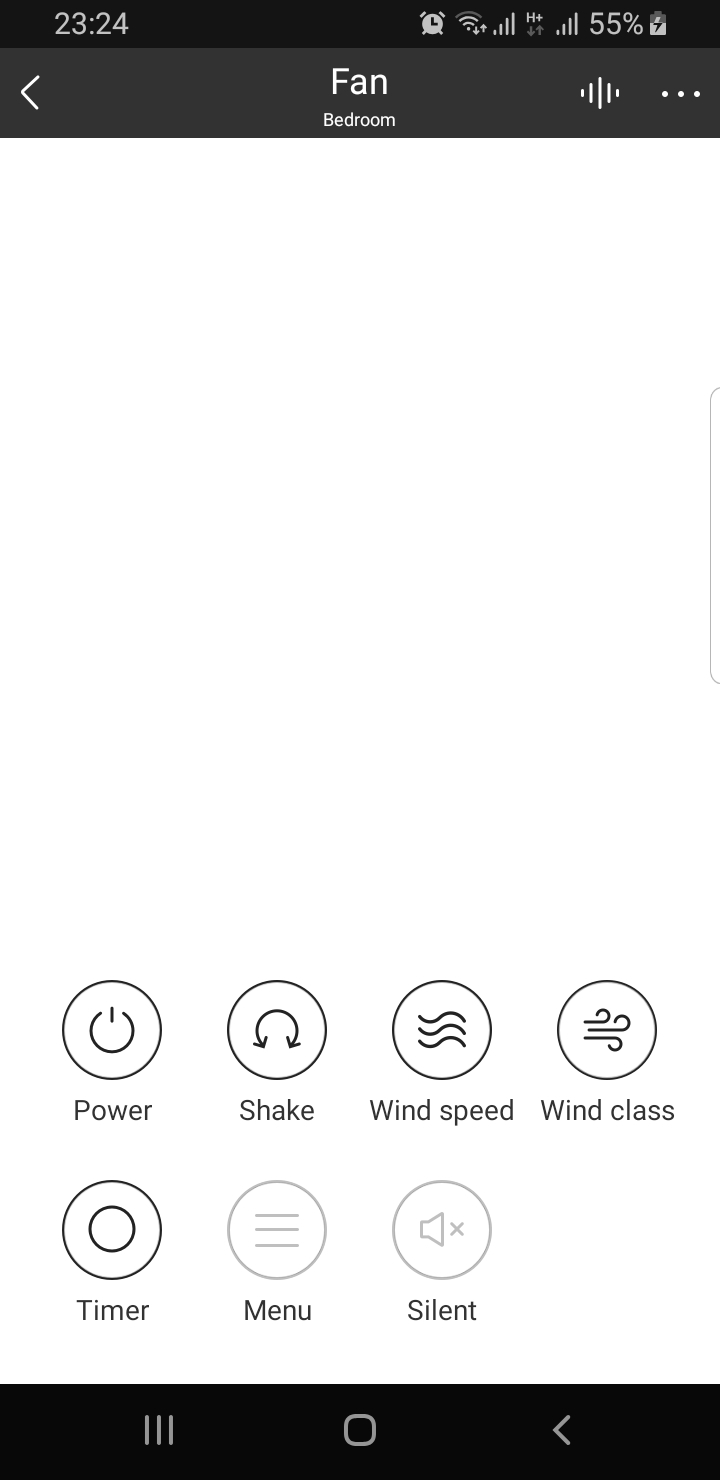720x1480 pixels.
Task: Go to the home screen
Action: 360,1430
